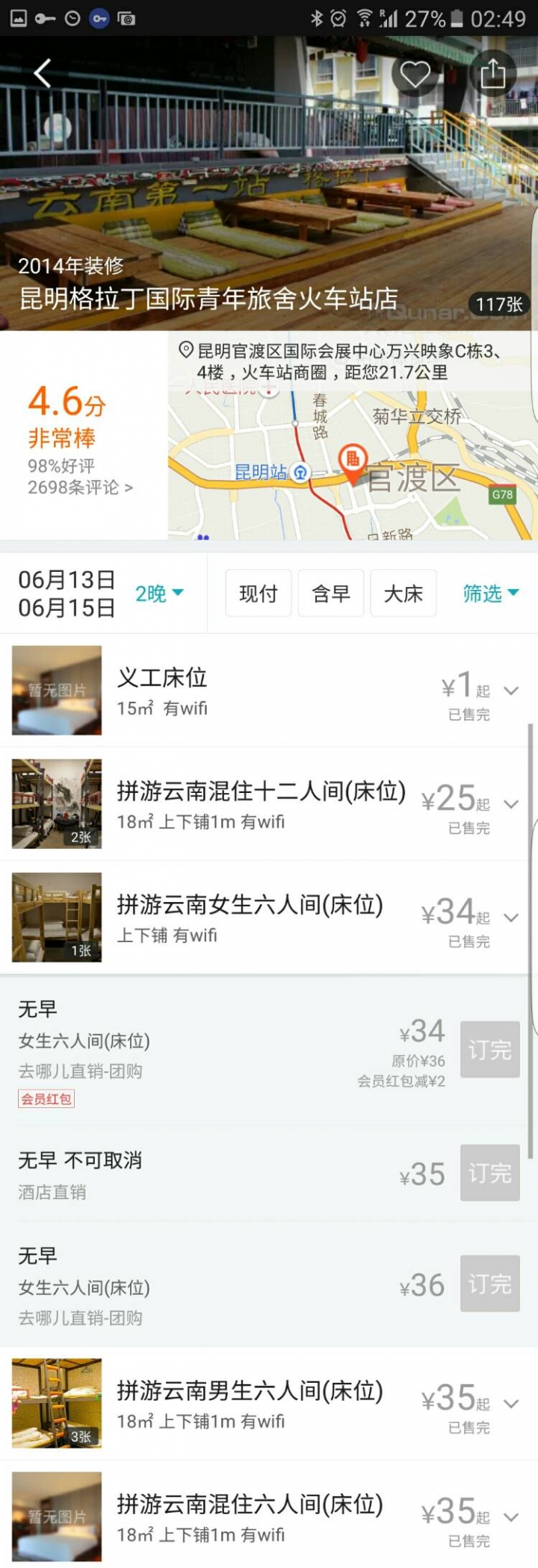View the 2698条评论 reviews

click(x=80, y=488)
